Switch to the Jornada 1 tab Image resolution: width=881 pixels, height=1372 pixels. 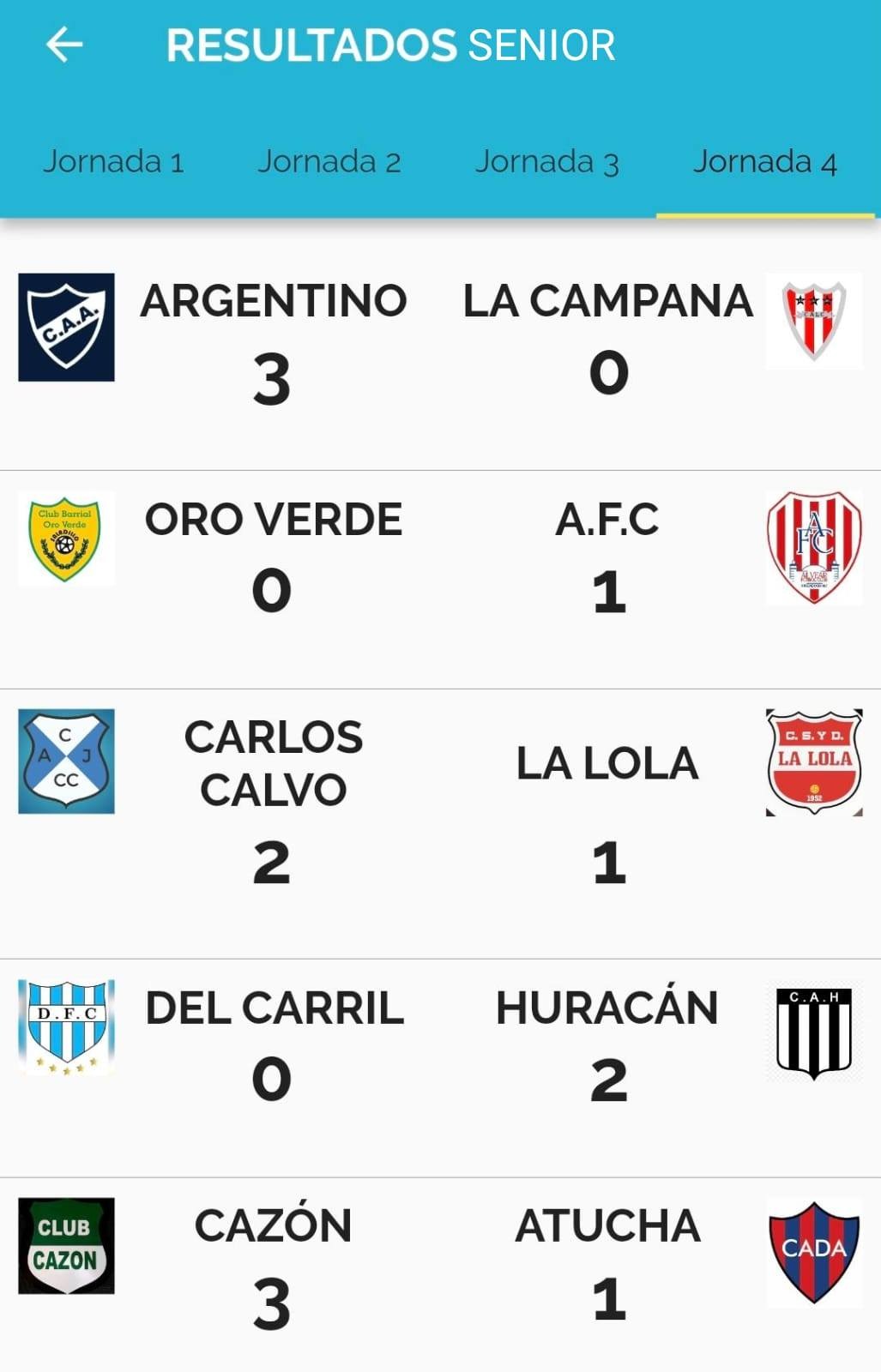[113, 161]
